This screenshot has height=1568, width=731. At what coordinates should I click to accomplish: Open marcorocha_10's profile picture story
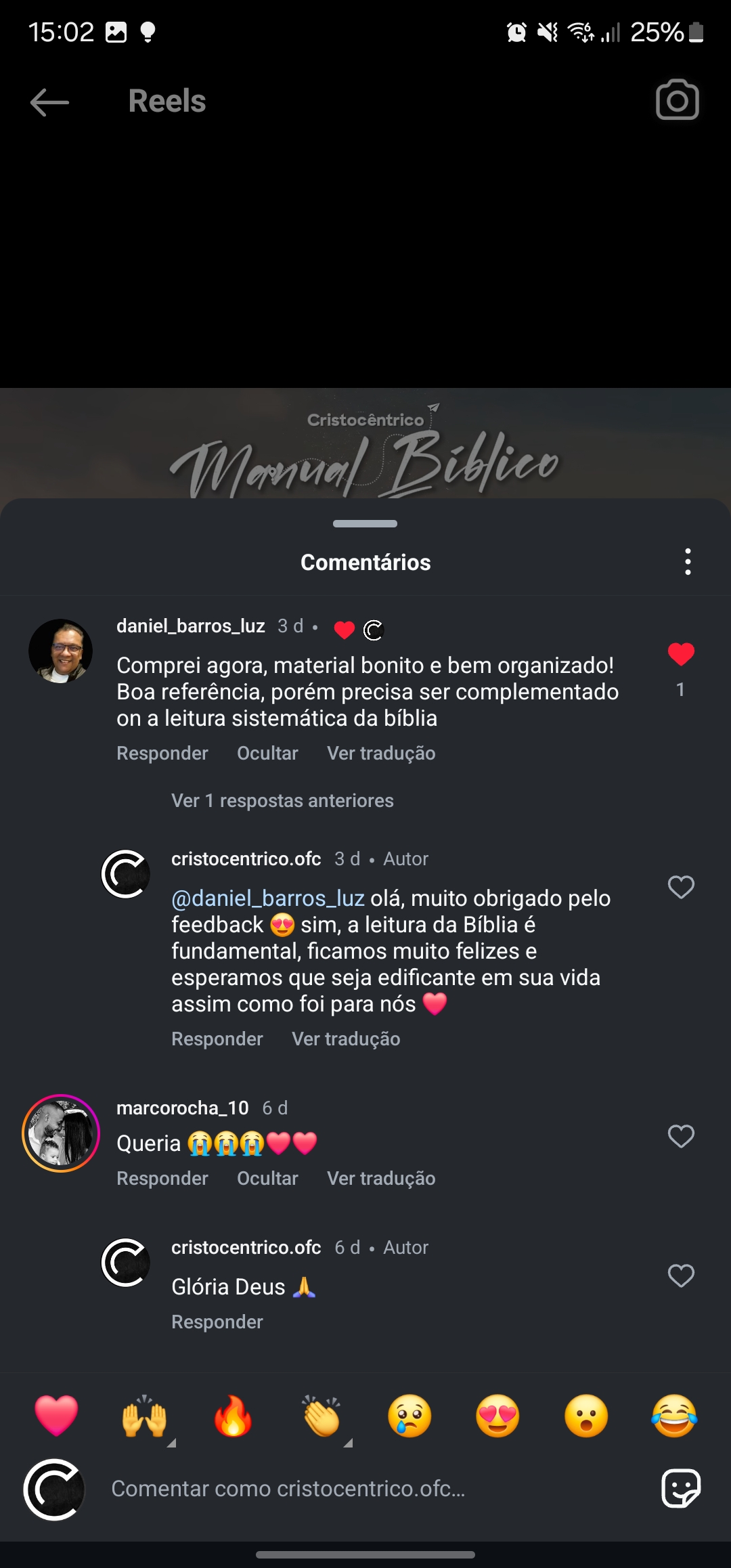tap(61, 1133)
